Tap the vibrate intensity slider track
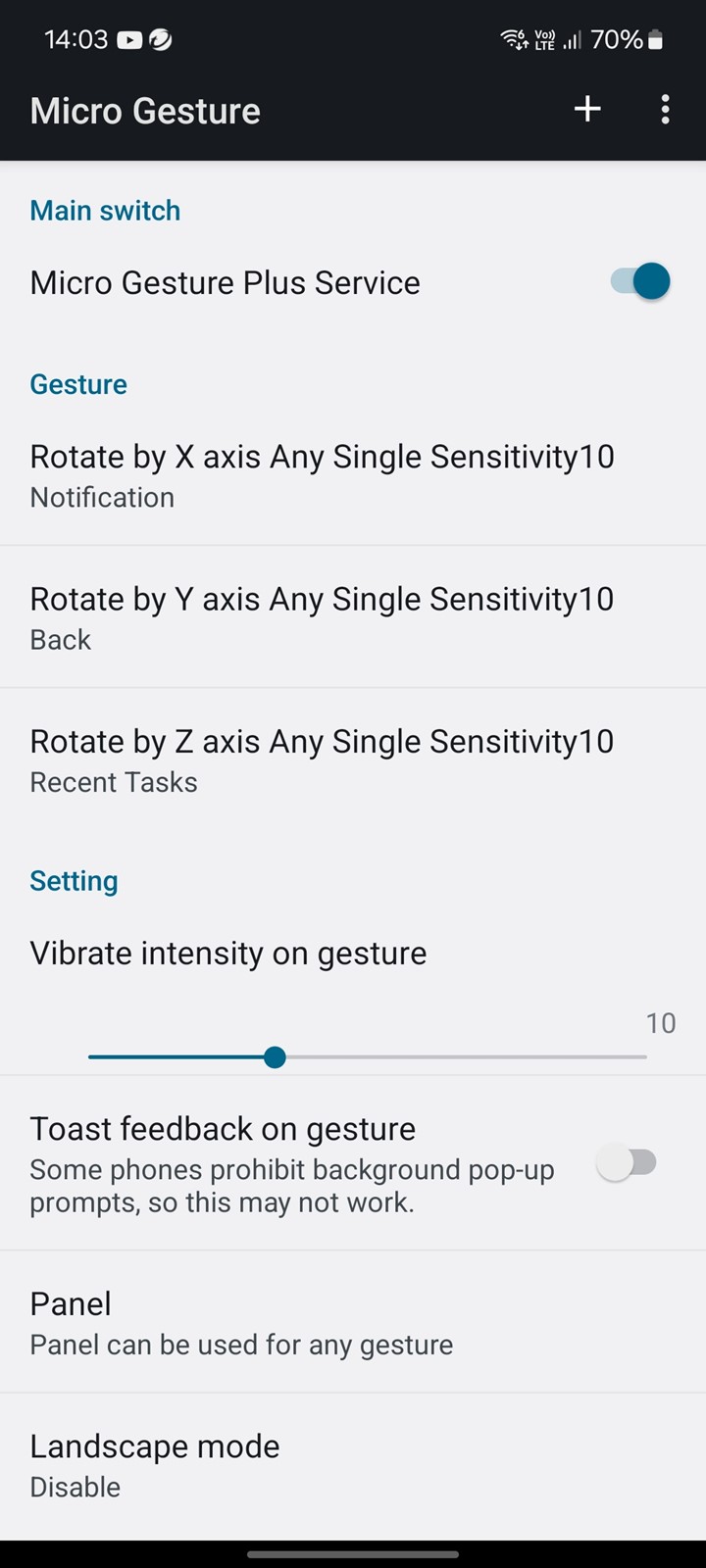The width and height of the screenshot is (706, 1568). pos(368,1057)
